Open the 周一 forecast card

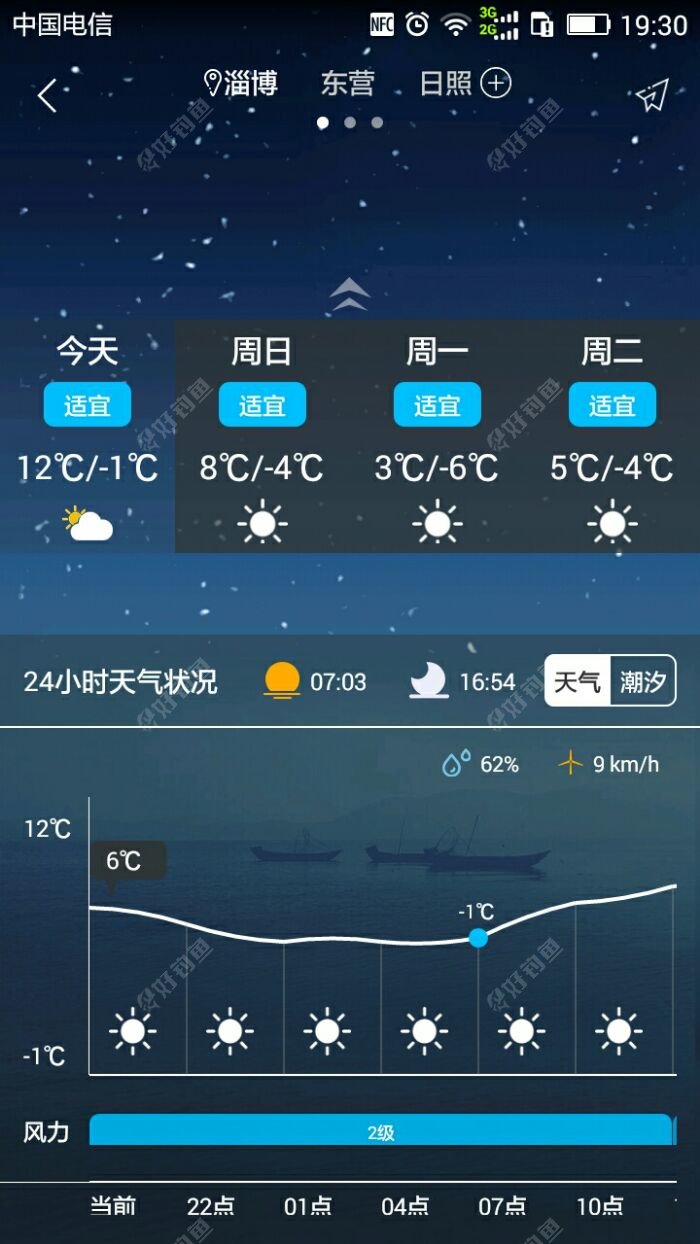[x=437, y=437]
